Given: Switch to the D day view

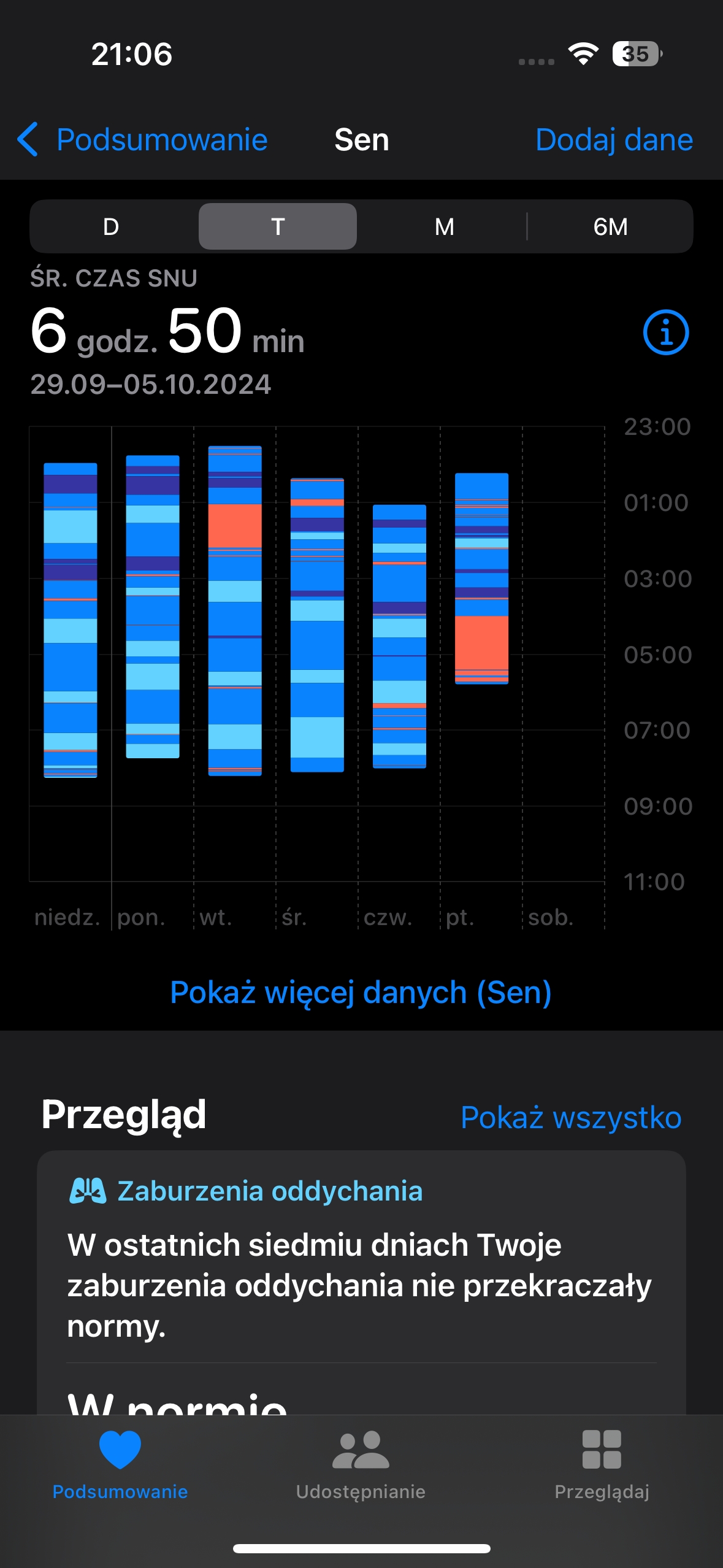Looking at the screenshot, I should pyautogui.click(x=111, y=226).
